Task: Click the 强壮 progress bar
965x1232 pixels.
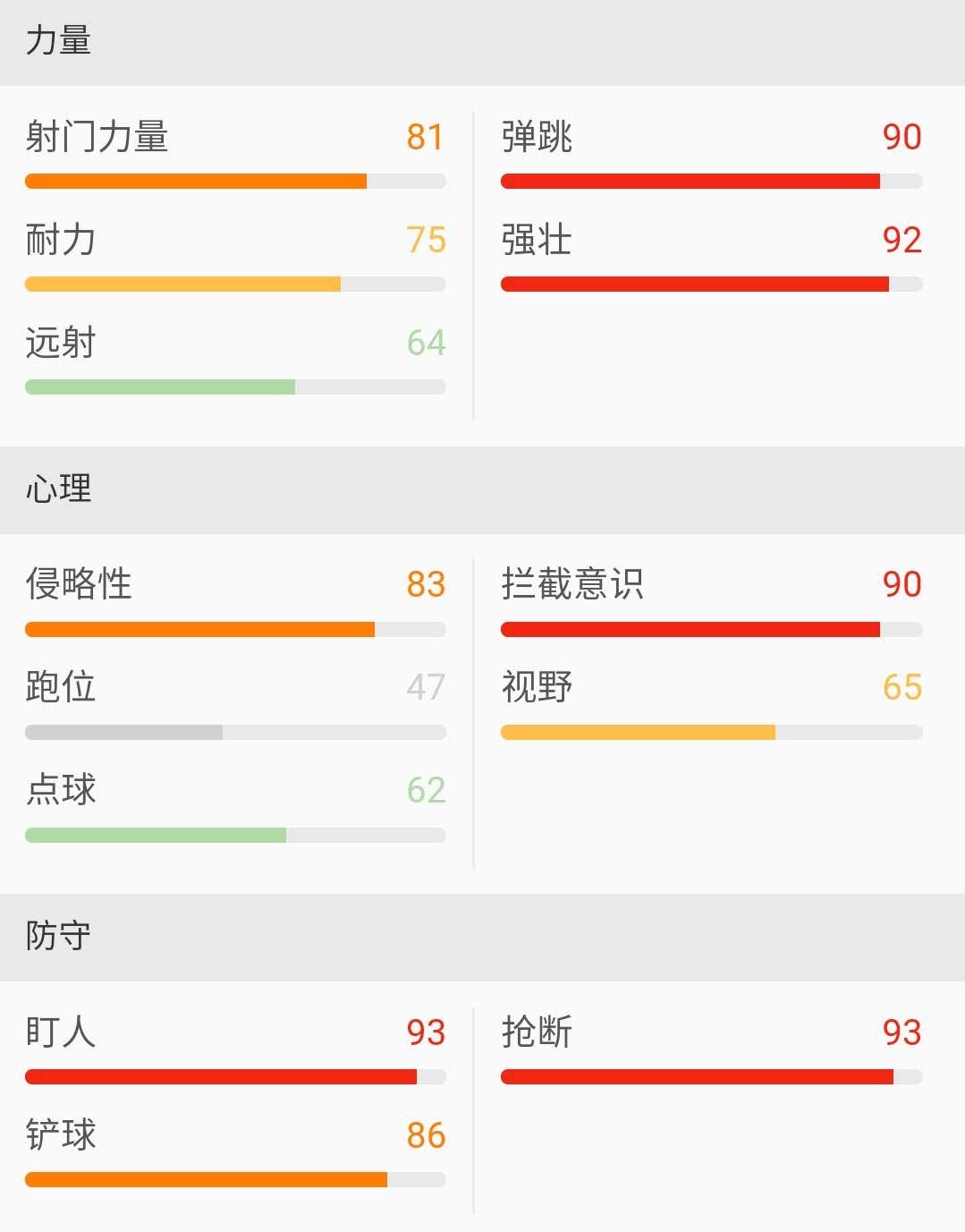Action: [x=711, y=284]
